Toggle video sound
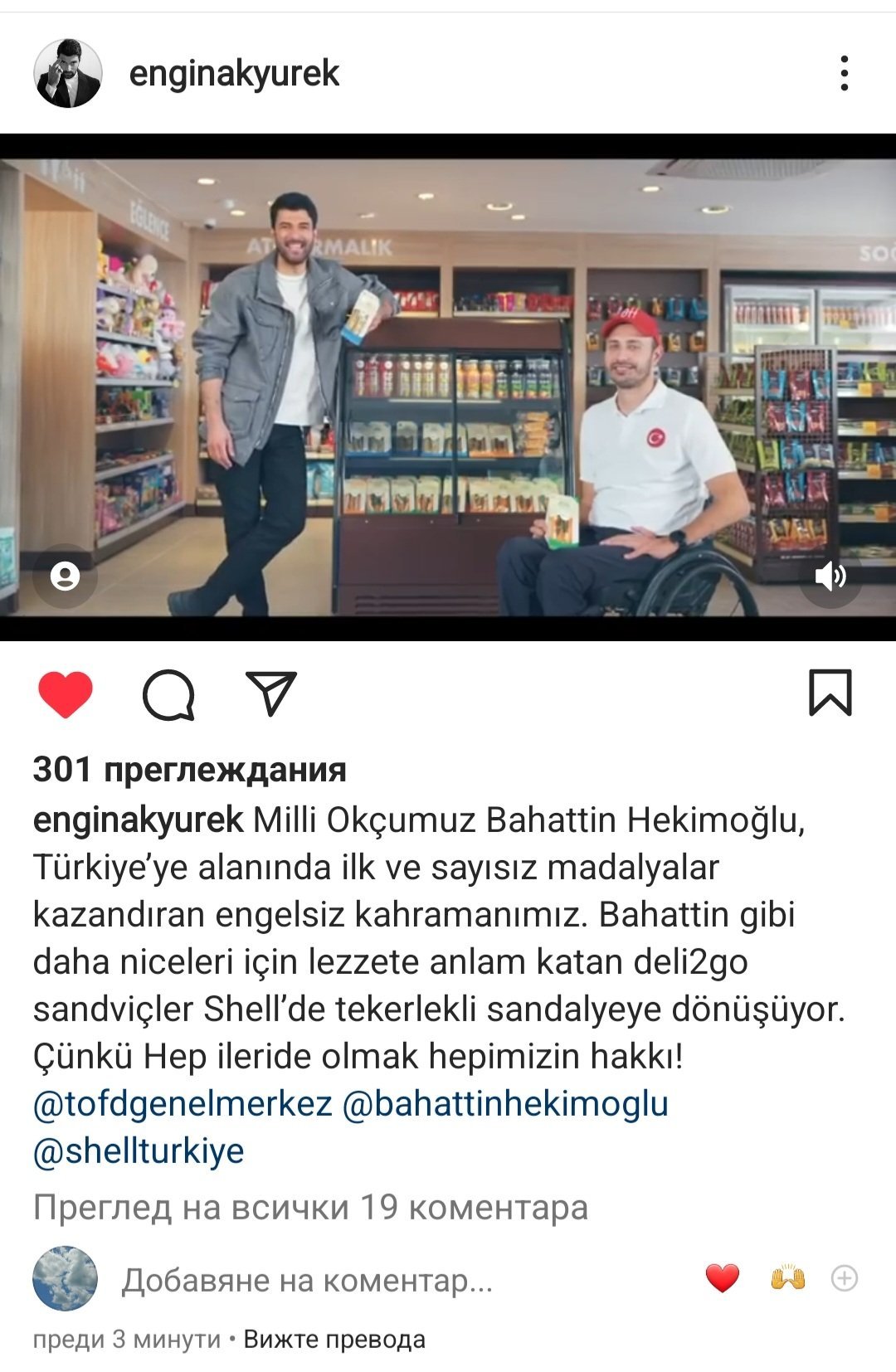The width and height of the screenshot is (896, 1372). (x=830, y=576)
